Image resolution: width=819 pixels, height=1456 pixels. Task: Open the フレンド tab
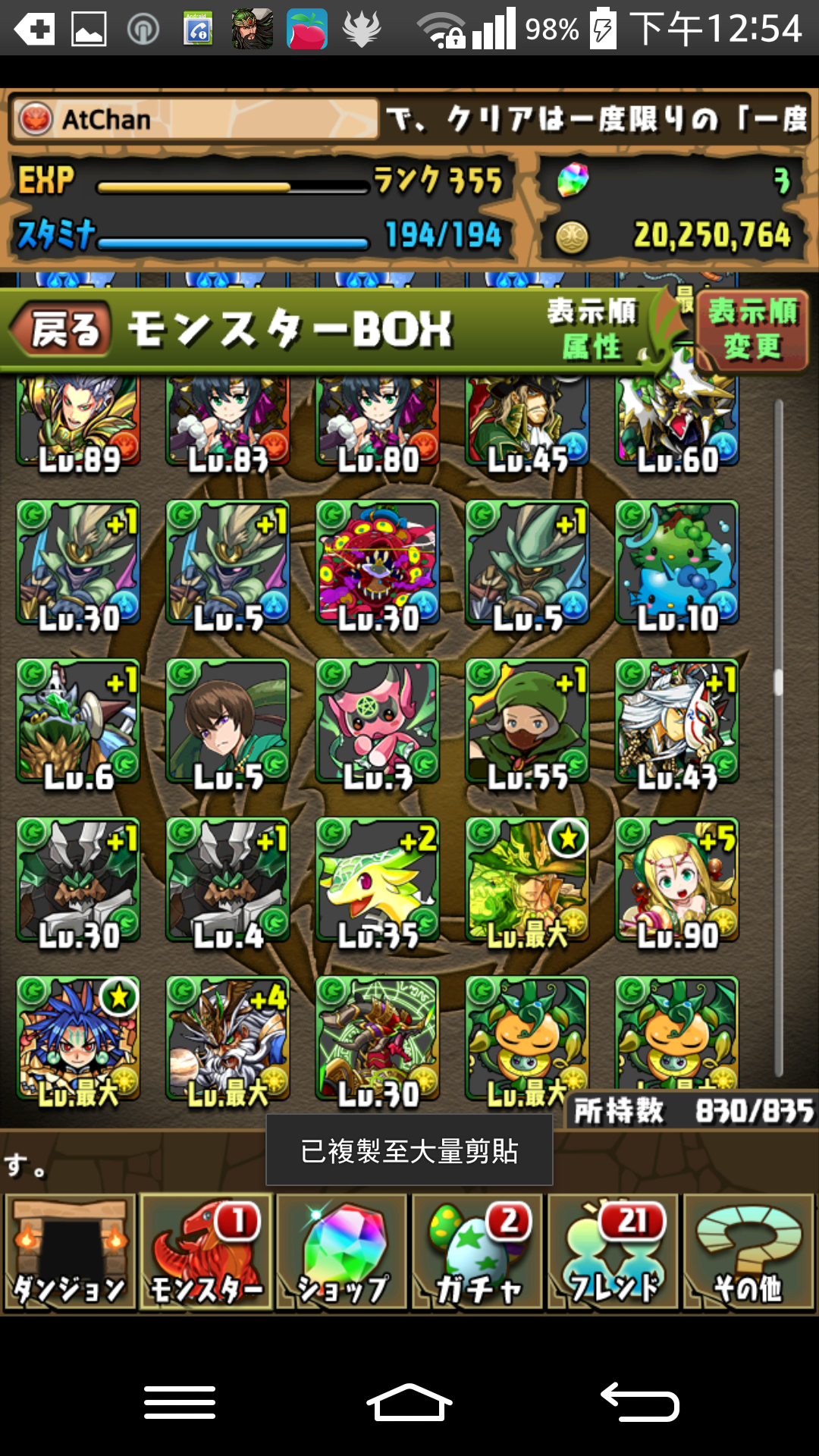coord(613,1252)
